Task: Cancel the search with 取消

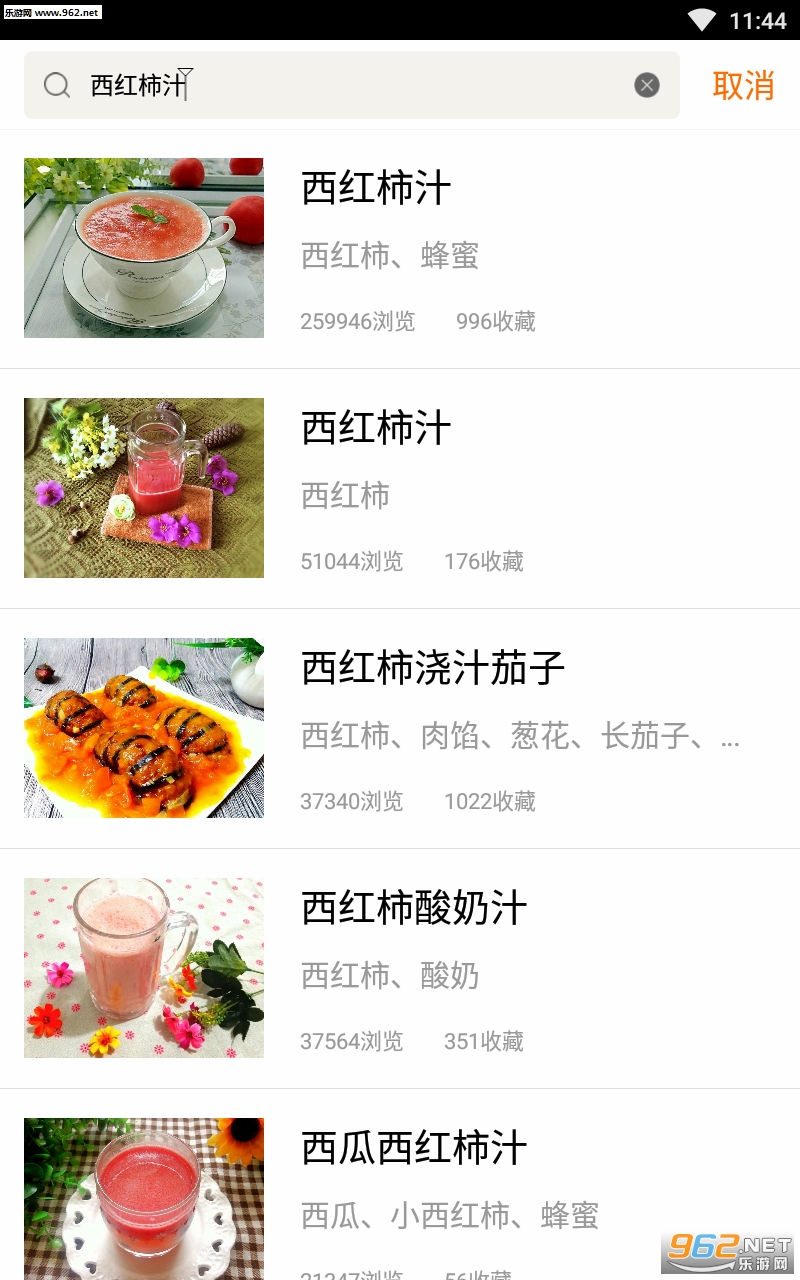Action: click(x=743, y=86)
